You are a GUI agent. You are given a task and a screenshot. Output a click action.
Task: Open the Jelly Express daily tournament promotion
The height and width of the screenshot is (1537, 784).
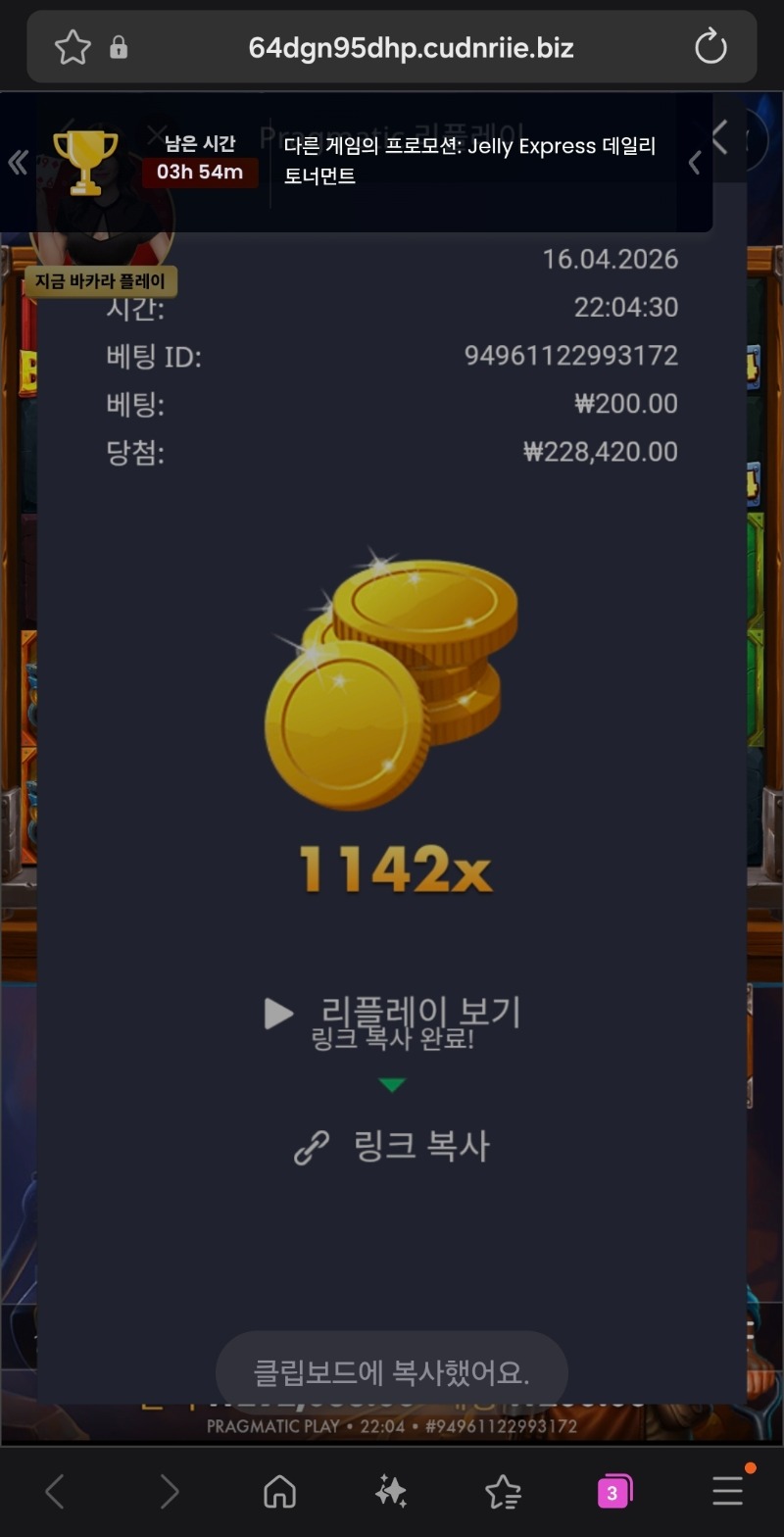(x=470, y=161)
